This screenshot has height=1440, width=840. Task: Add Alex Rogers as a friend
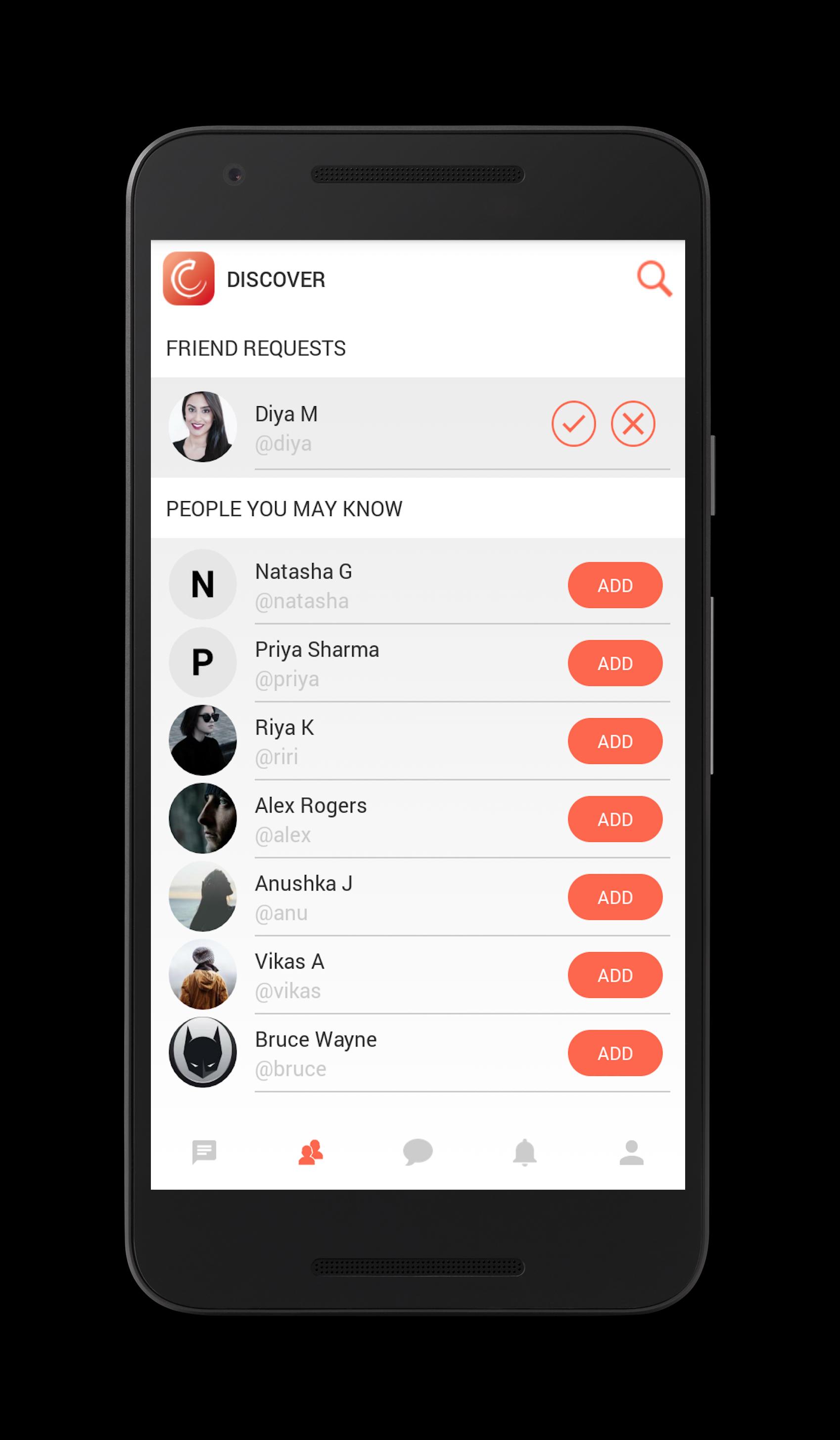pos(615,819)
